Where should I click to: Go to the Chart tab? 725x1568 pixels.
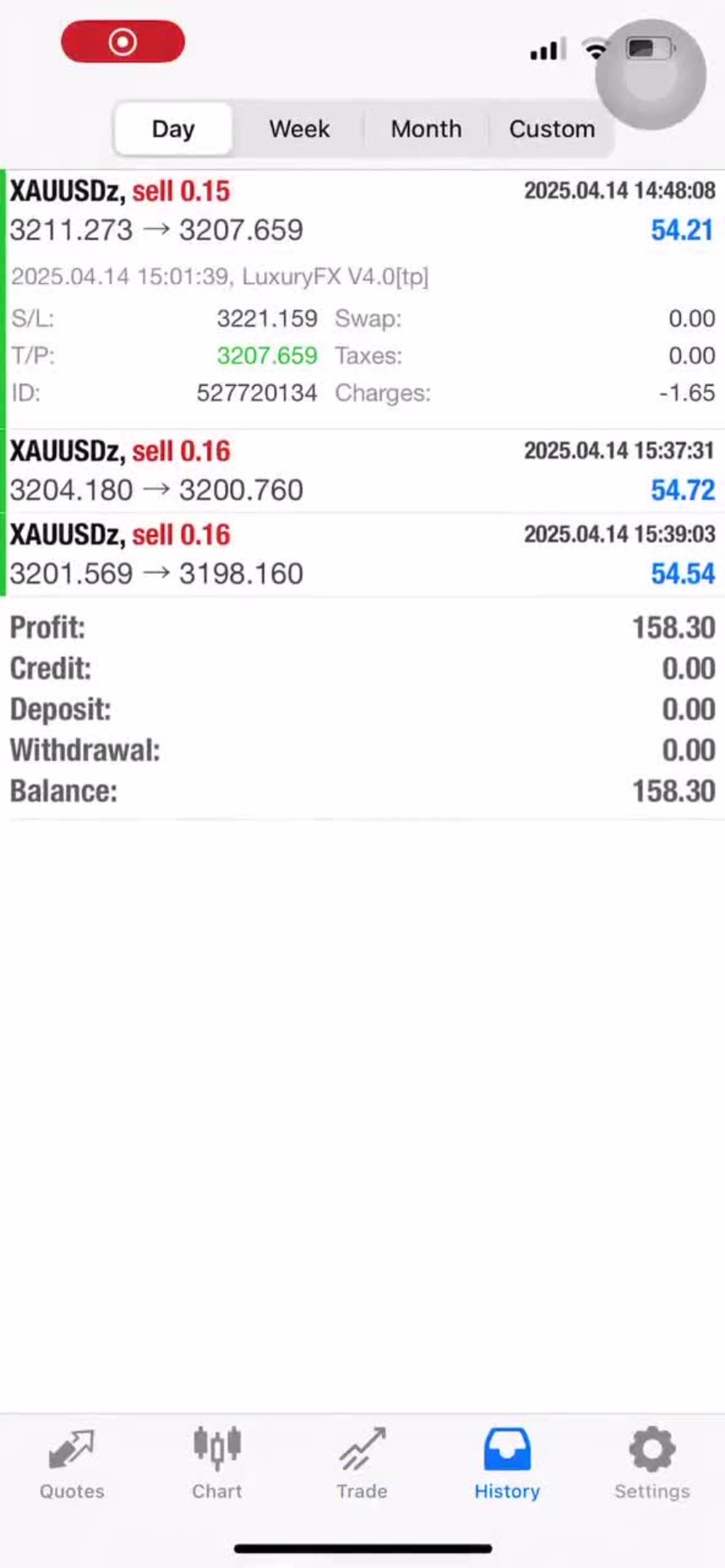217,1464
